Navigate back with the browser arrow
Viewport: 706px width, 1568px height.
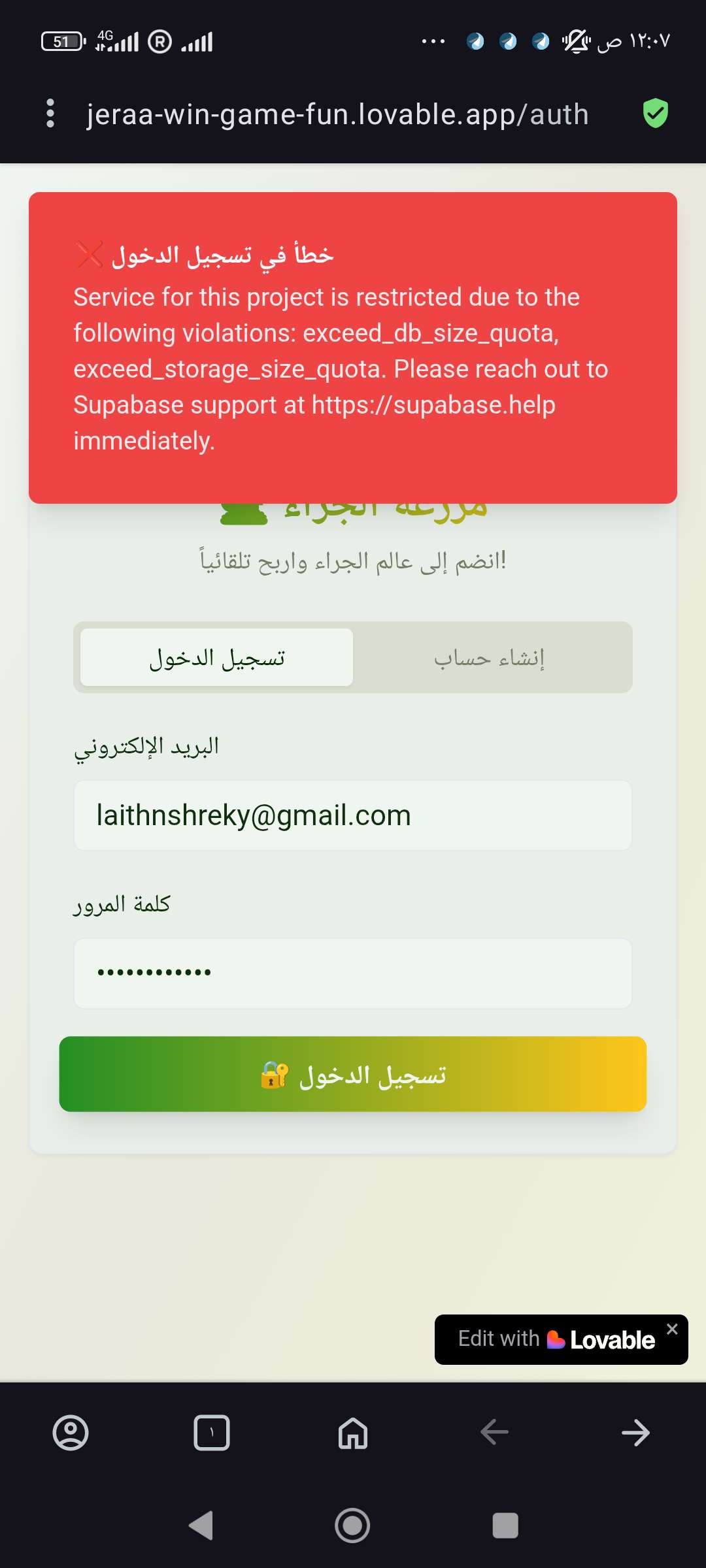coord(494,1433)
